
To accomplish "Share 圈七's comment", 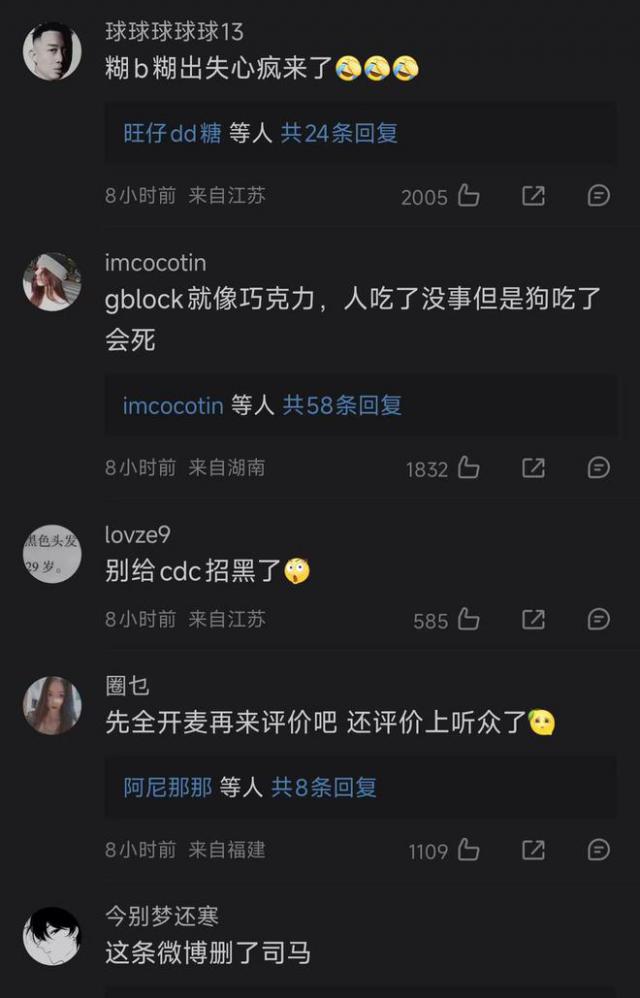I will [x=533, y=851].
